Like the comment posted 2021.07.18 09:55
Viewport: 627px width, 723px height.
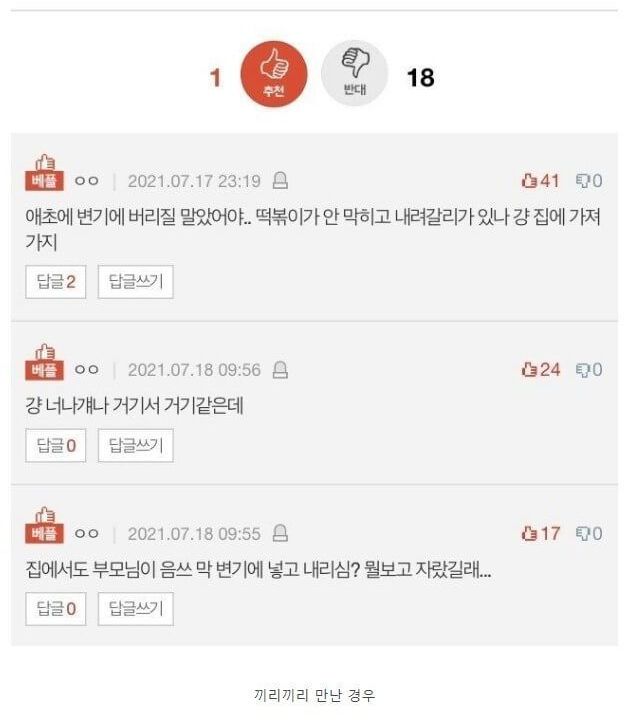540,533
